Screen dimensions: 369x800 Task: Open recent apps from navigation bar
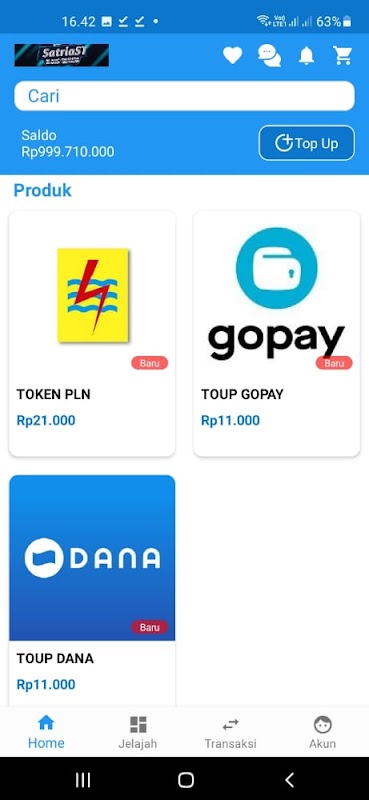(83, 780)
